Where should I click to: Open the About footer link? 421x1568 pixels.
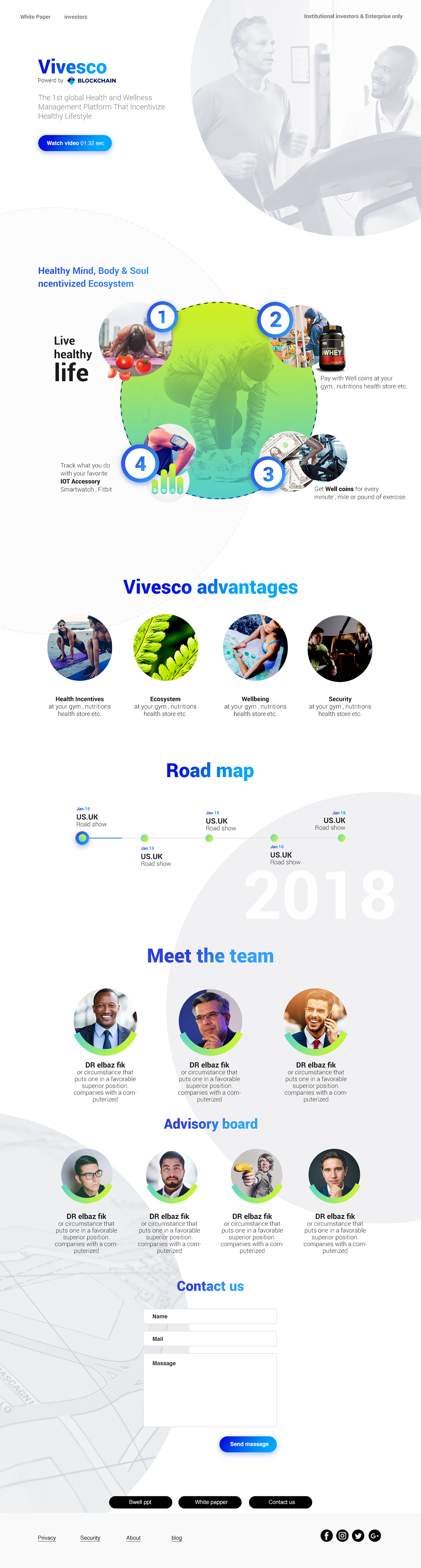pyautogui.click(x=133, y=1537)
